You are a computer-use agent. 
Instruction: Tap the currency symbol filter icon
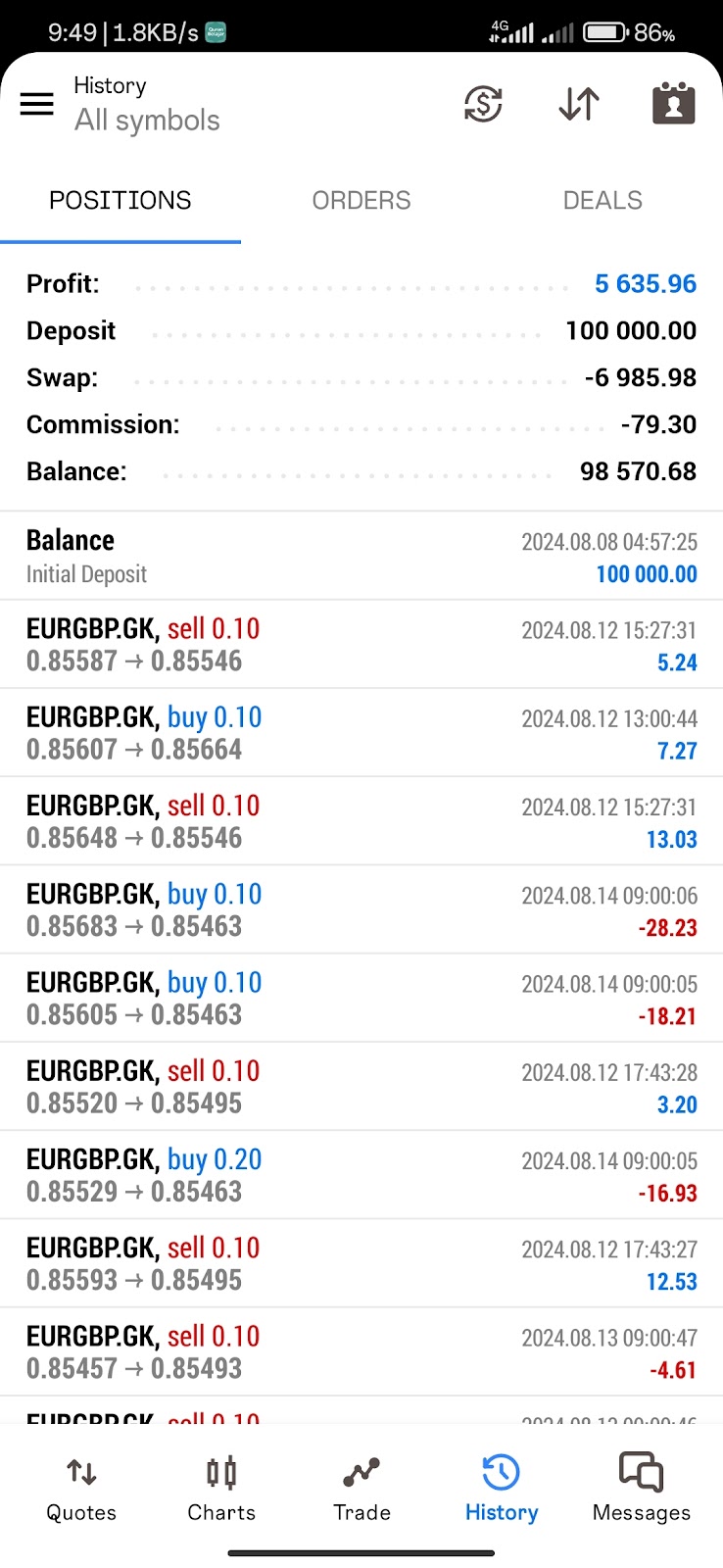point(483,104)
